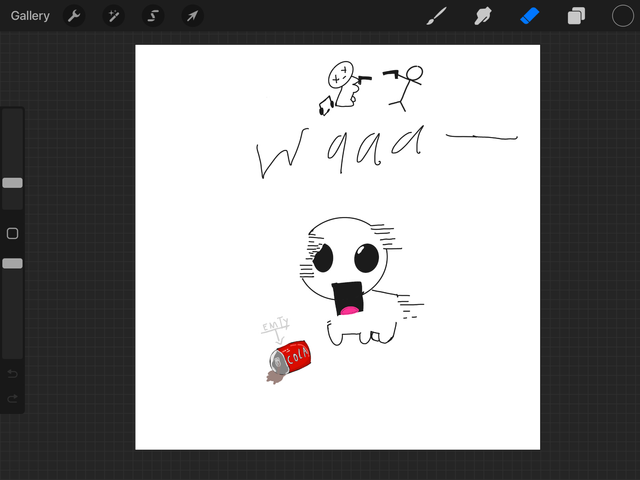This screenshot has width=640, height=480.
Task: Undo the last stroke
Action: 12,374
